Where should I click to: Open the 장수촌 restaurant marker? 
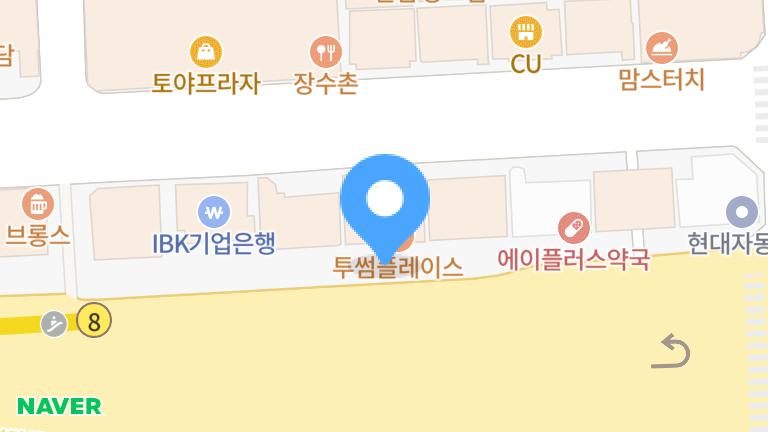point(326,50)
